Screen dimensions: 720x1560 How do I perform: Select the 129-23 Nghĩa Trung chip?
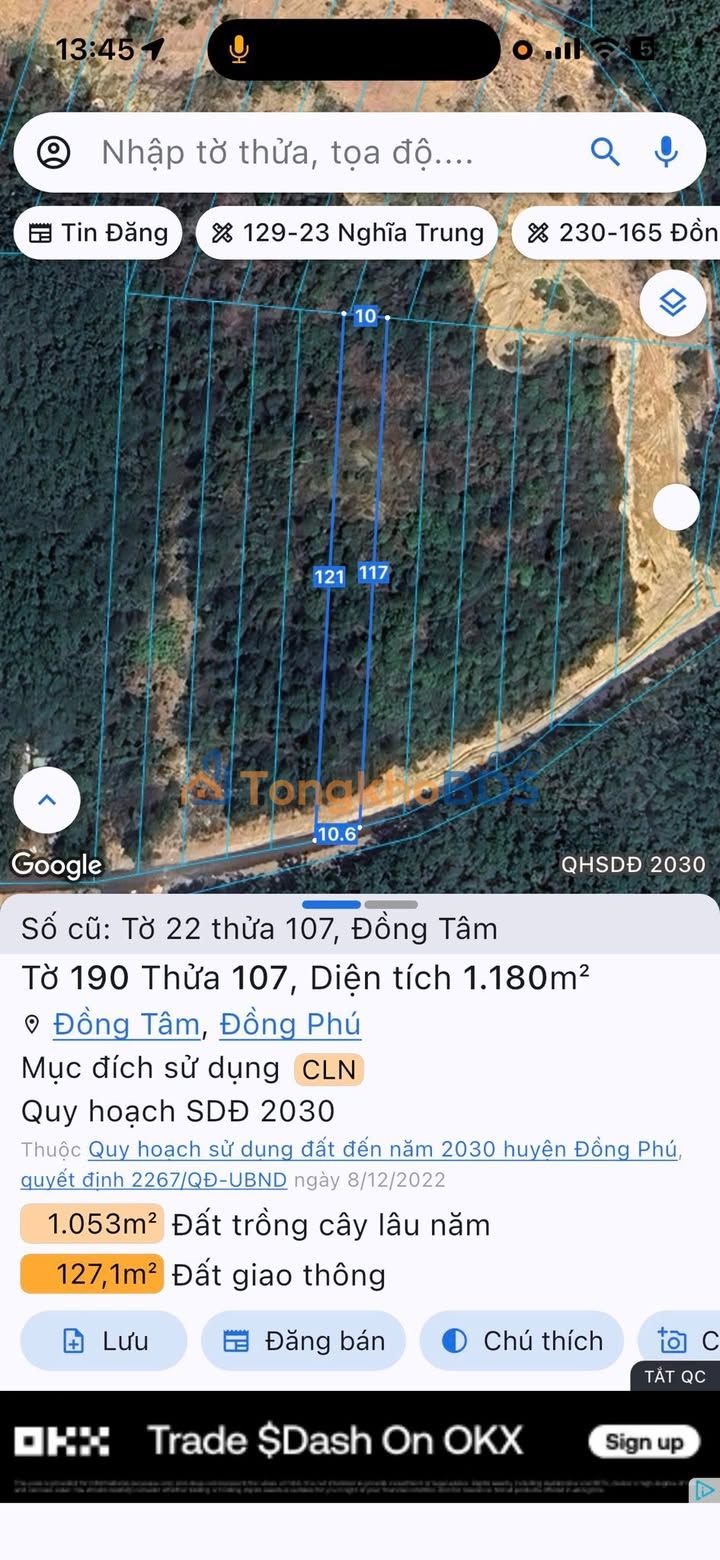347,233
